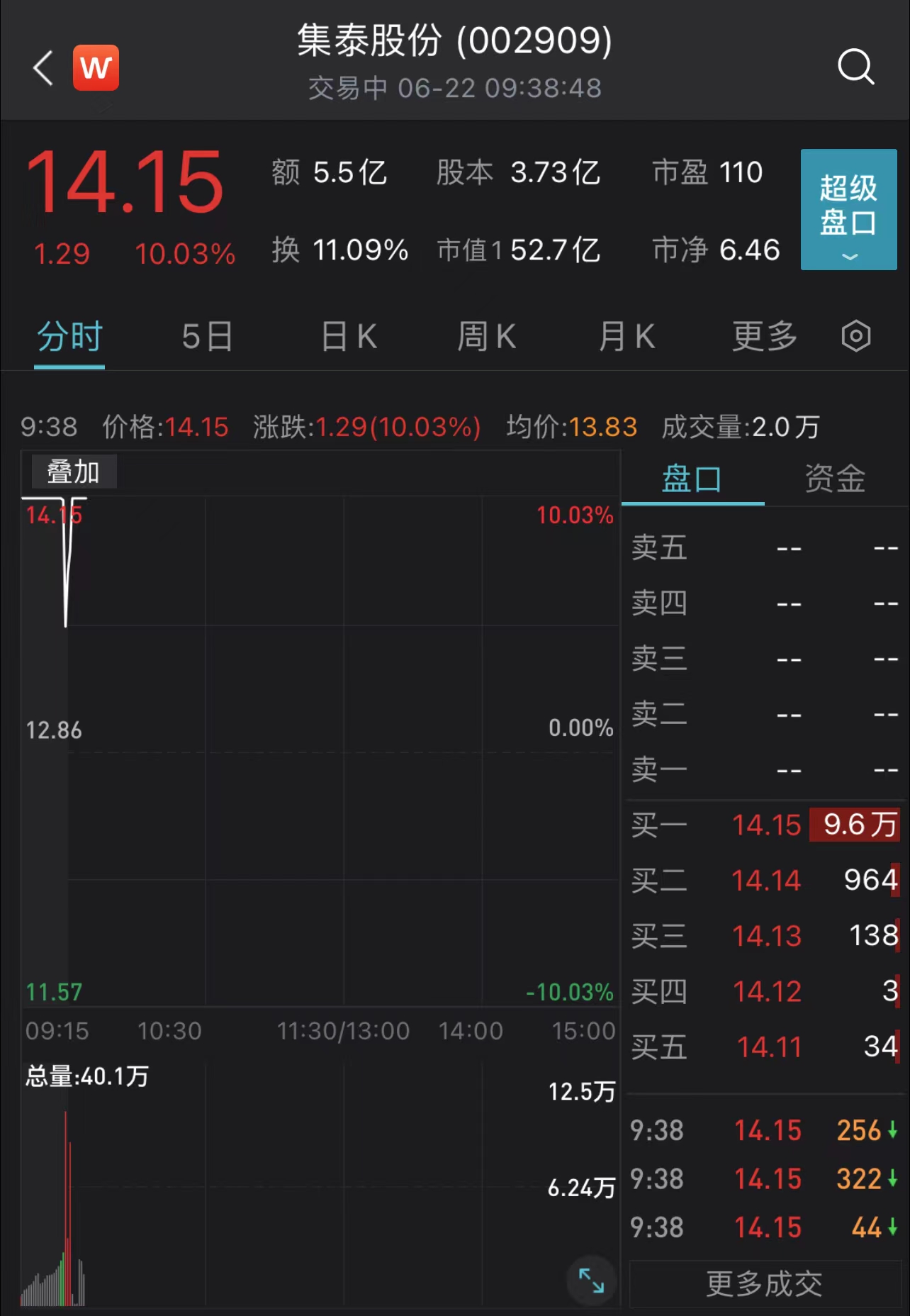Open the stock search magnifier
The image size is (910, 1316).
[855, 67]
